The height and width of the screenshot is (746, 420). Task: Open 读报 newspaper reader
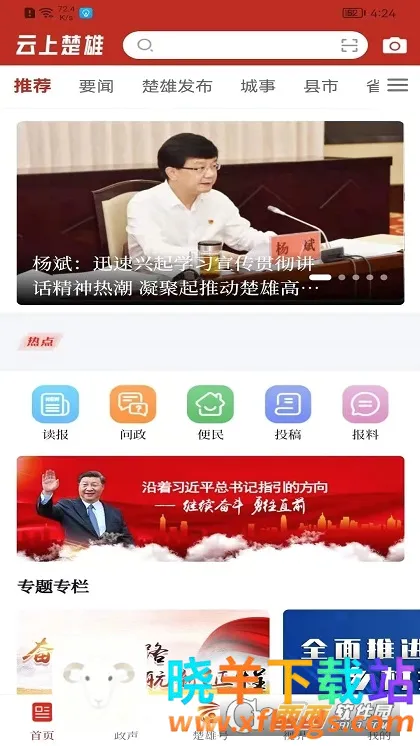55,412
